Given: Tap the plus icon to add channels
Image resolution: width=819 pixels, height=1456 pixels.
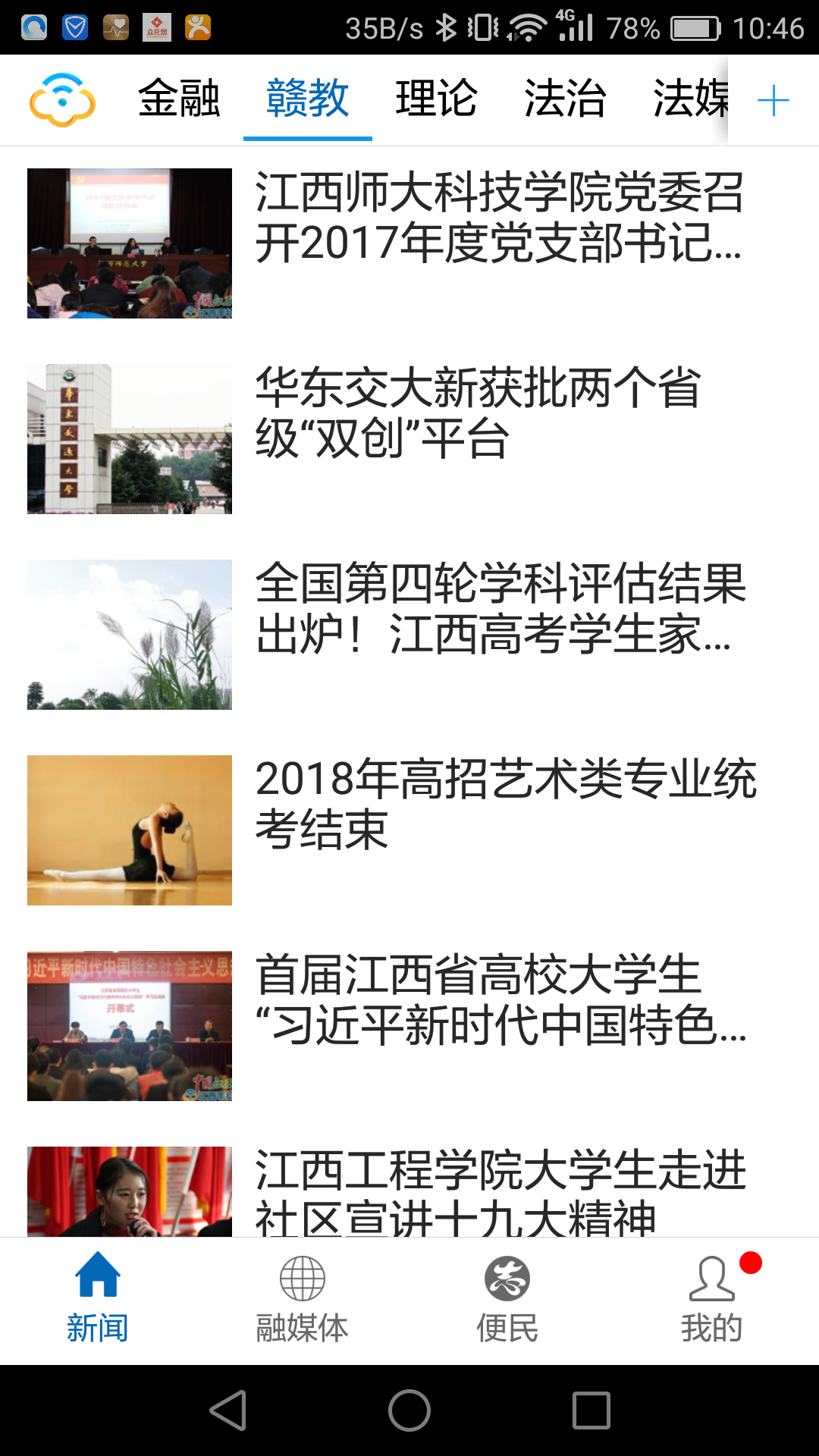Looking at the screenshot, I should [773, 100].
